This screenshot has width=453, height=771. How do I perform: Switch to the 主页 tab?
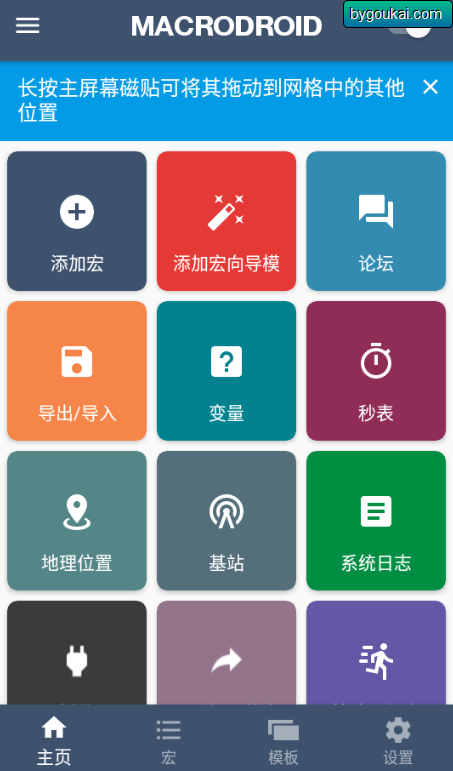click(54, 739)
